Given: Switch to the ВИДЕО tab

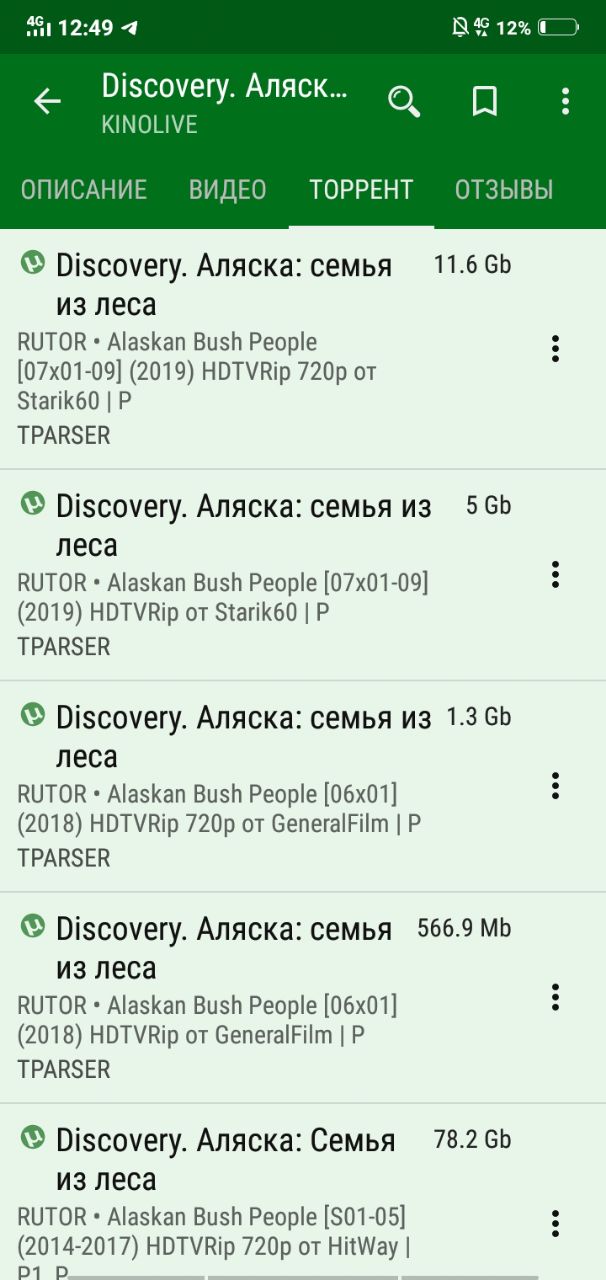Looking at the screenshot, I should point(228,189).
